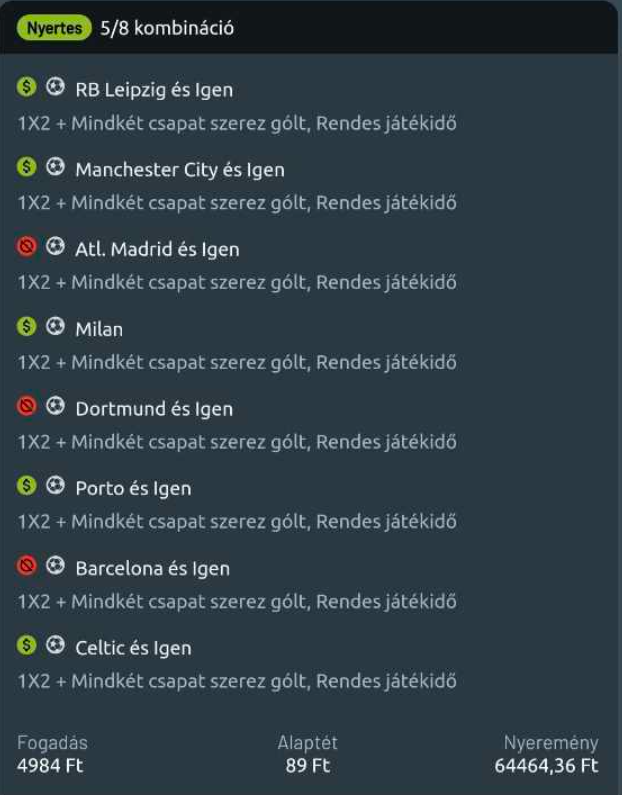Open the Manchester City és Igen selection
622x795 pixels.
click(180, 170)
